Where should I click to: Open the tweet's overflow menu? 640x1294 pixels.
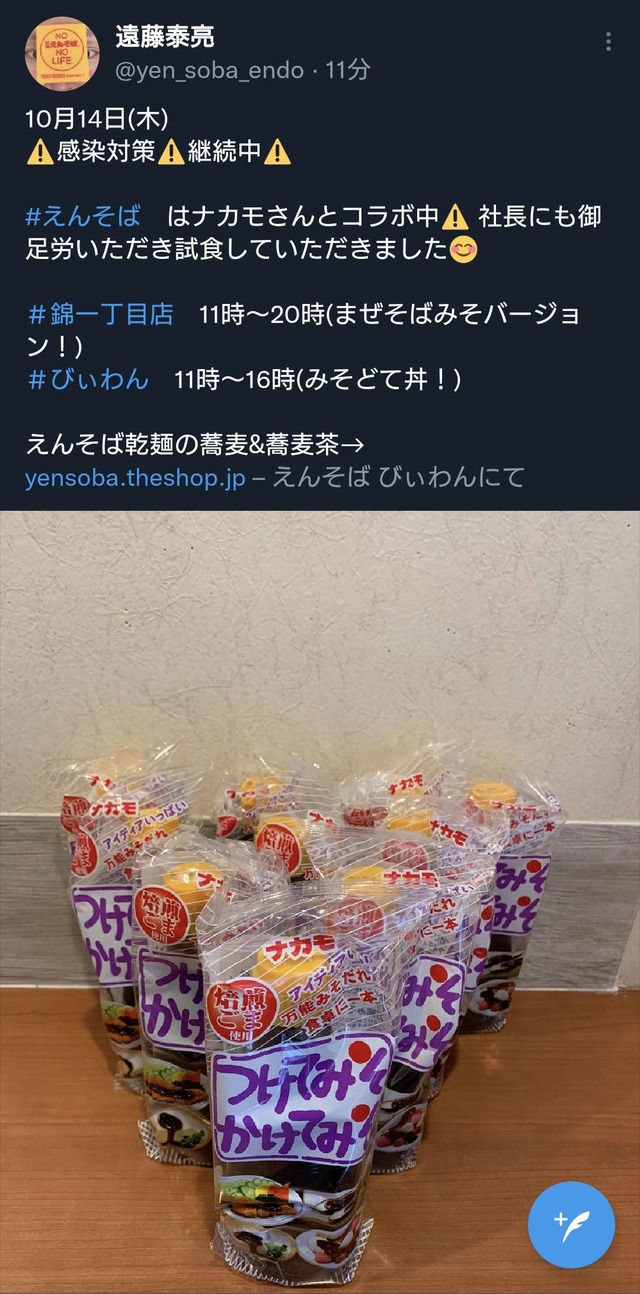(x=608, y=42)
